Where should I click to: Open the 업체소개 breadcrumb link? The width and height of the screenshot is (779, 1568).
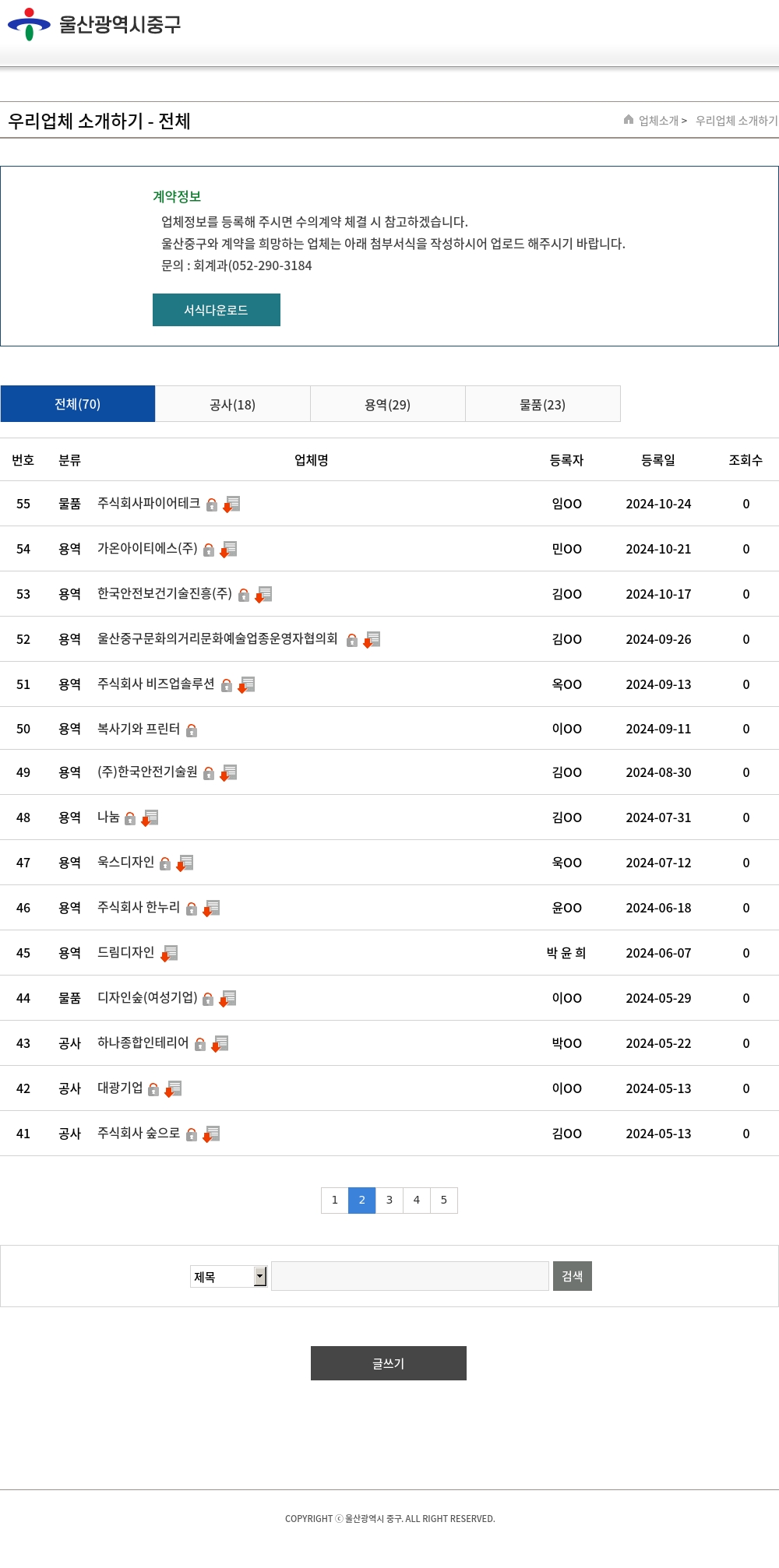658,121
